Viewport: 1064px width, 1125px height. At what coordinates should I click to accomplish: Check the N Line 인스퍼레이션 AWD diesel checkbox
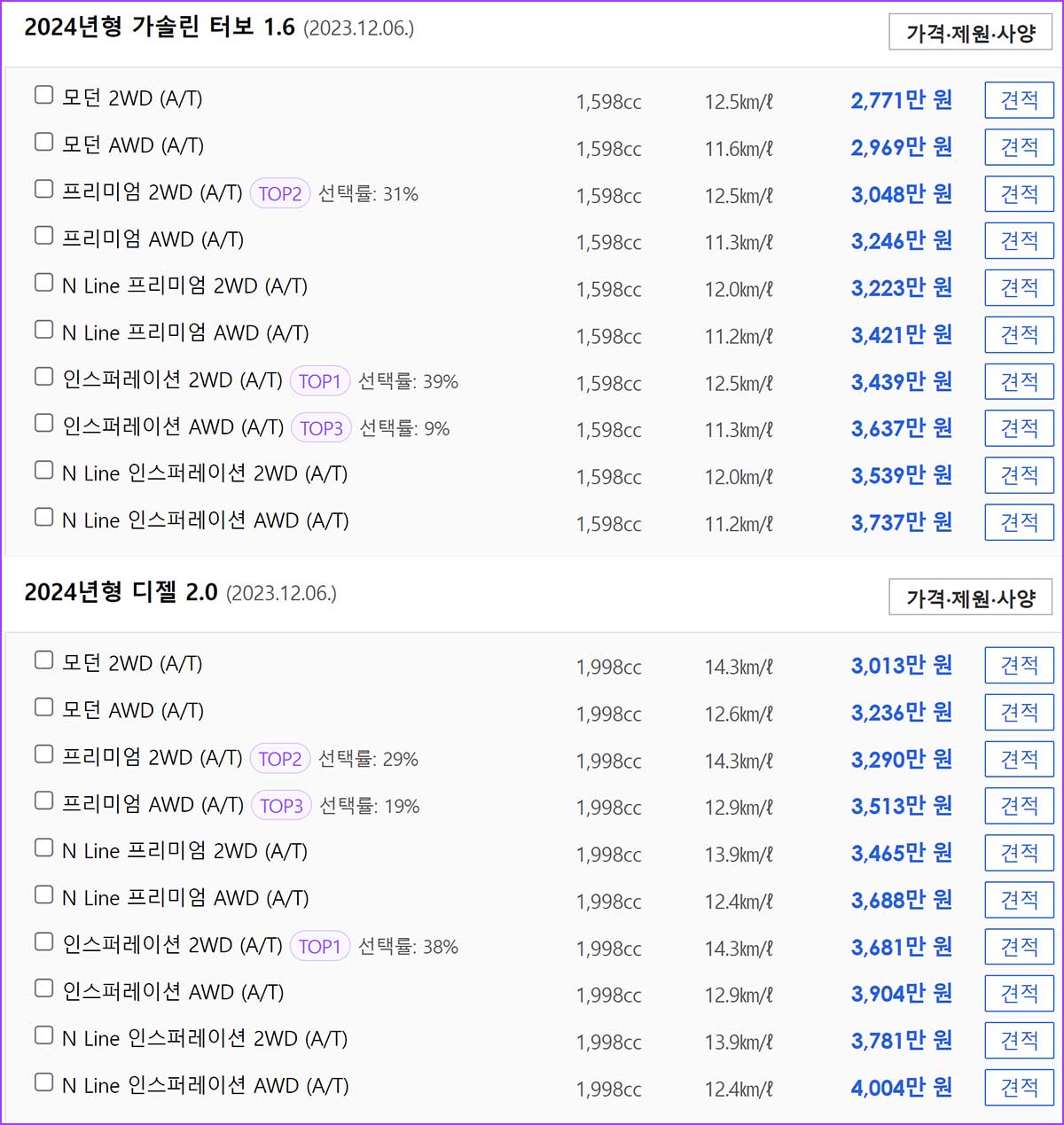43,1082
